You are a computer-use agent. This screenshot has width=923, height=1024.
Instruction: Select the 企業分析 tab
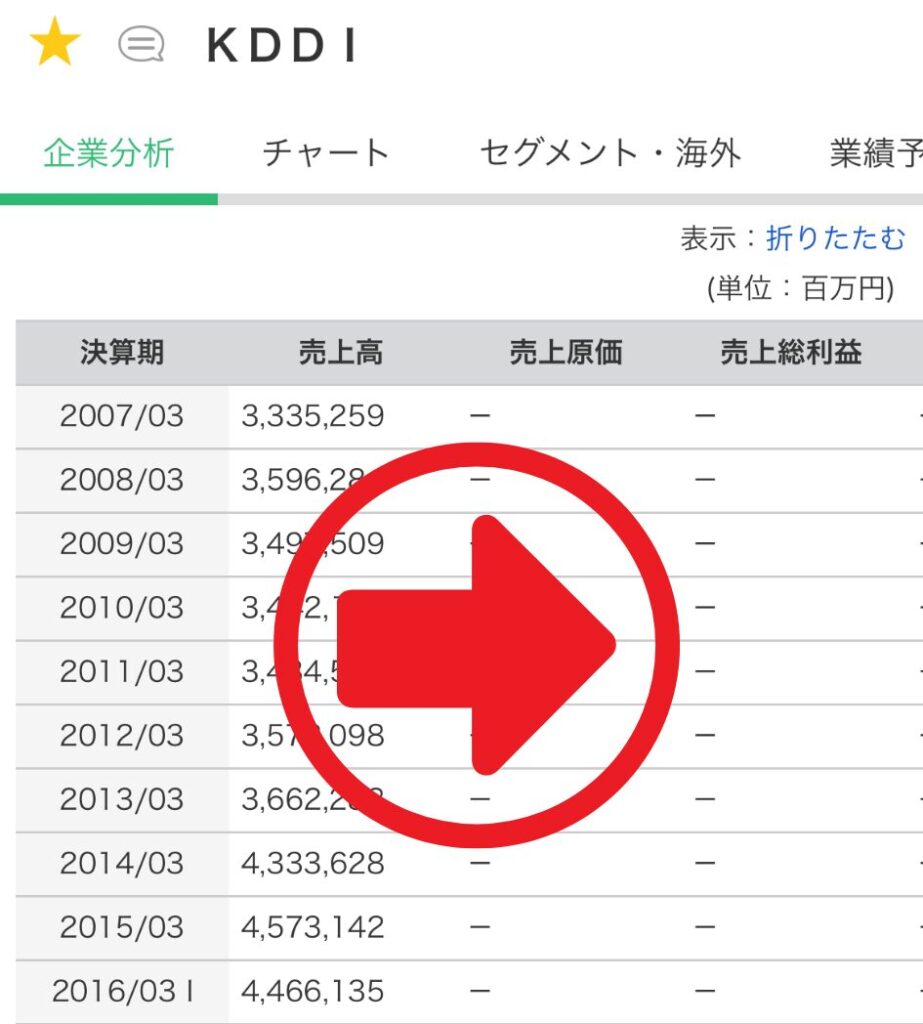pos(108,154)
